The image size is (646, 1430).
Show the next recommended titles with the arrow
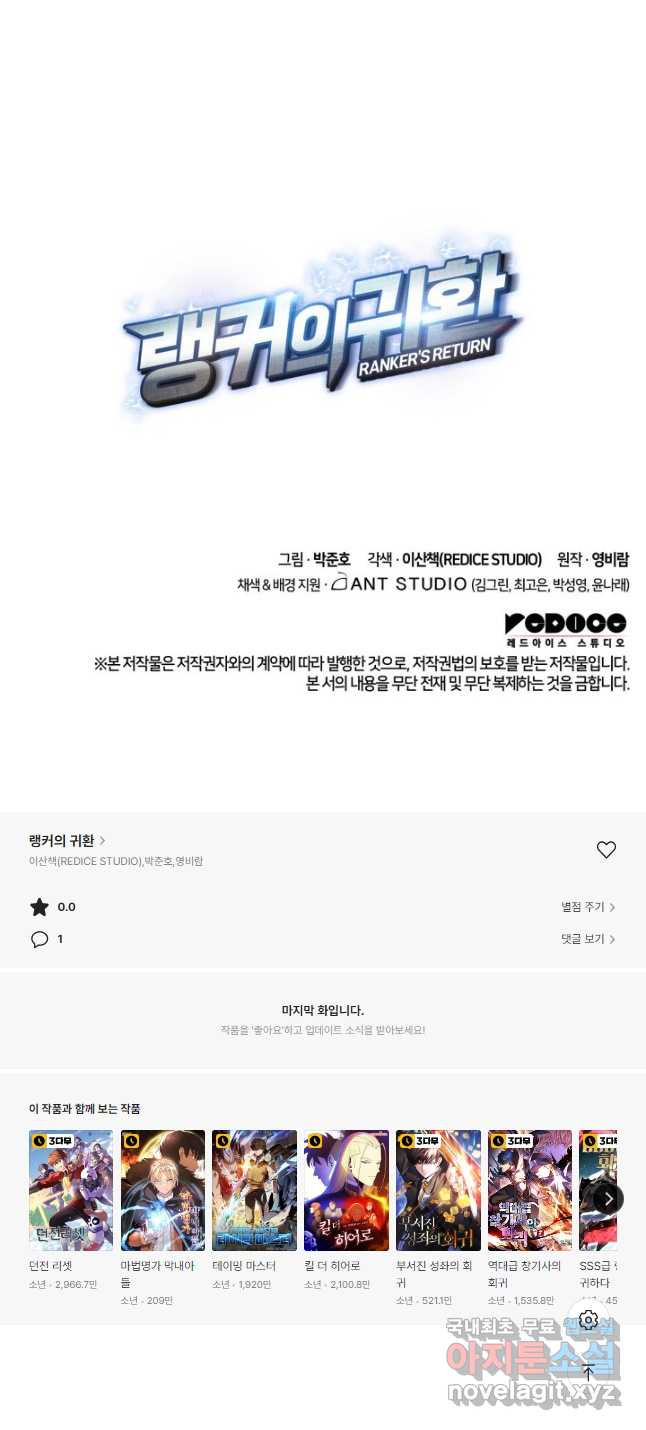click(x=608, y=1198)
